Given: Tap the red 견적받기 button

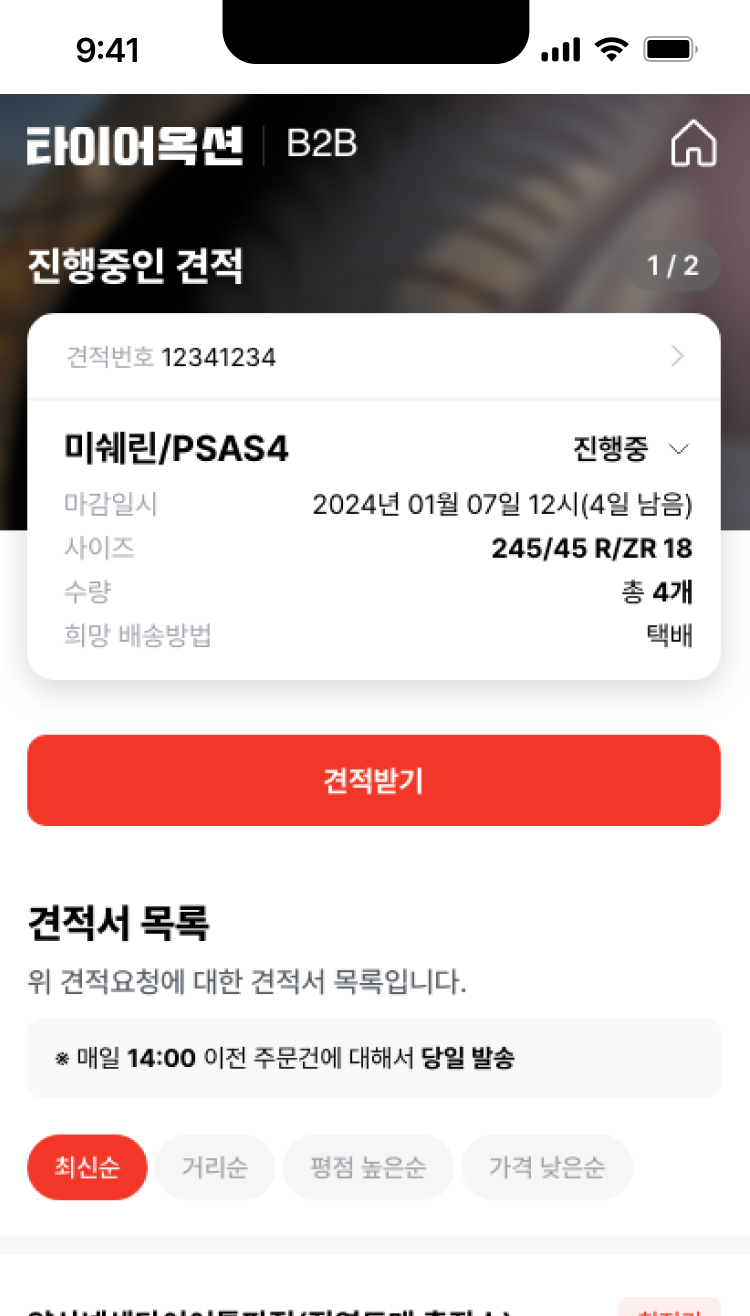Looking at the screenshot, I should click(x=373, y=780).
